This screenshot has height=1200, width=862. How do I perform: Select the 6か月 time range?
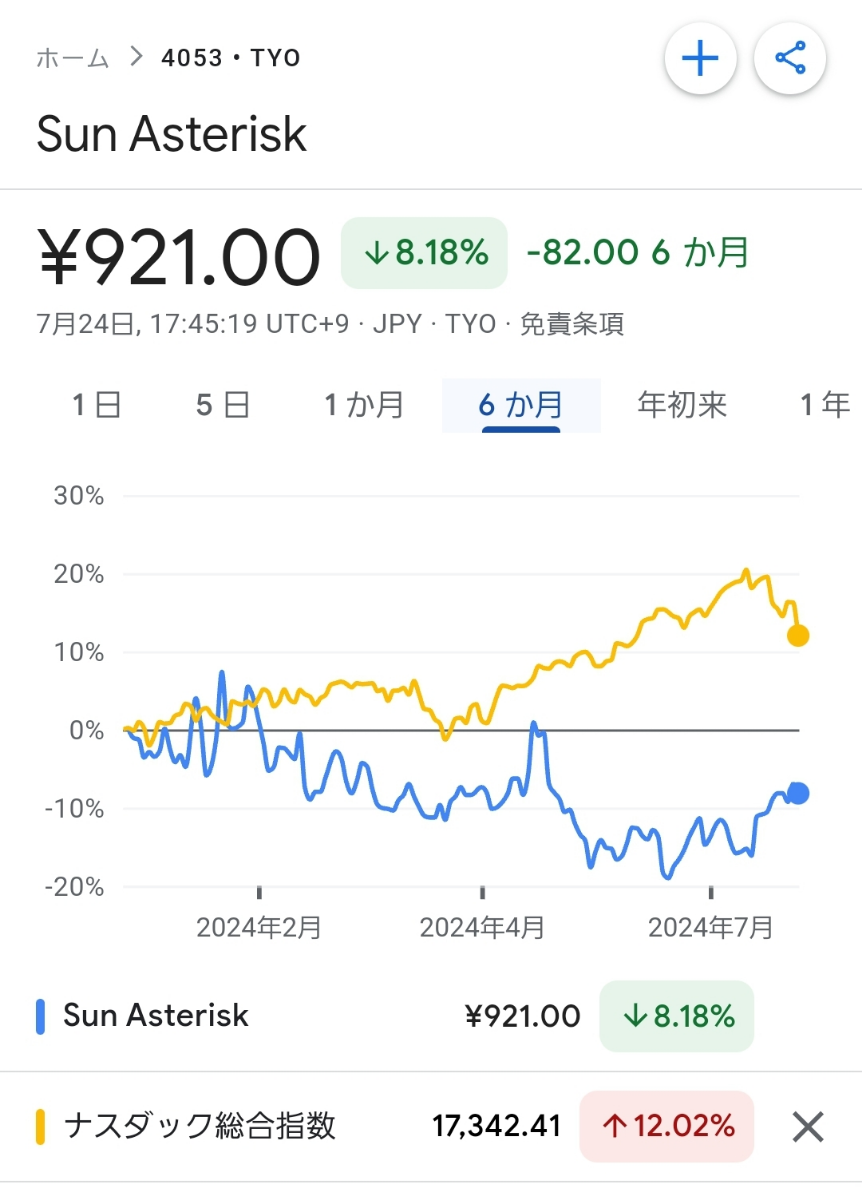tap(520, 405)
